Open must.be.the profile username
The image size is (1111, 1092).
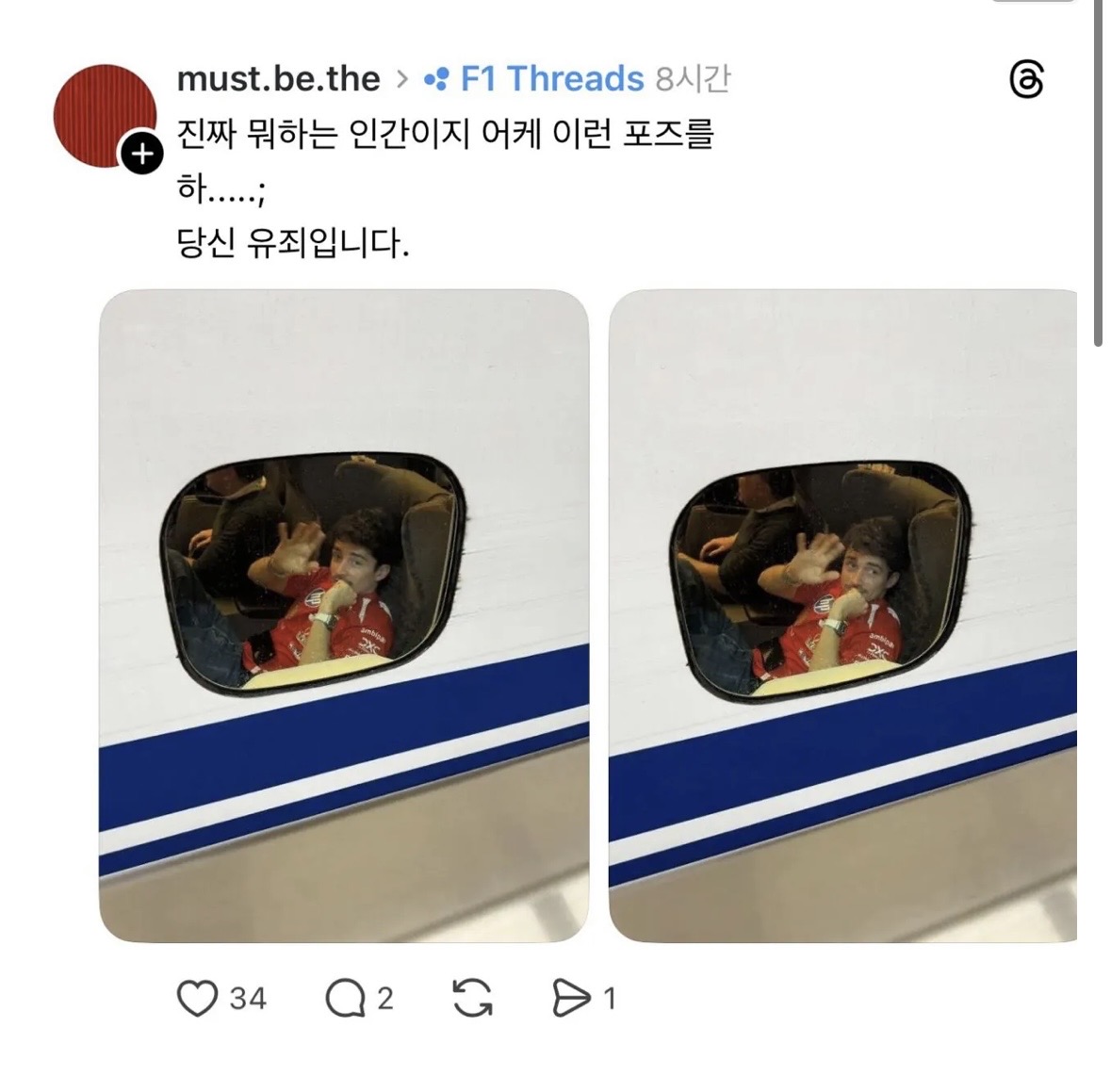[x=278, y=79]
